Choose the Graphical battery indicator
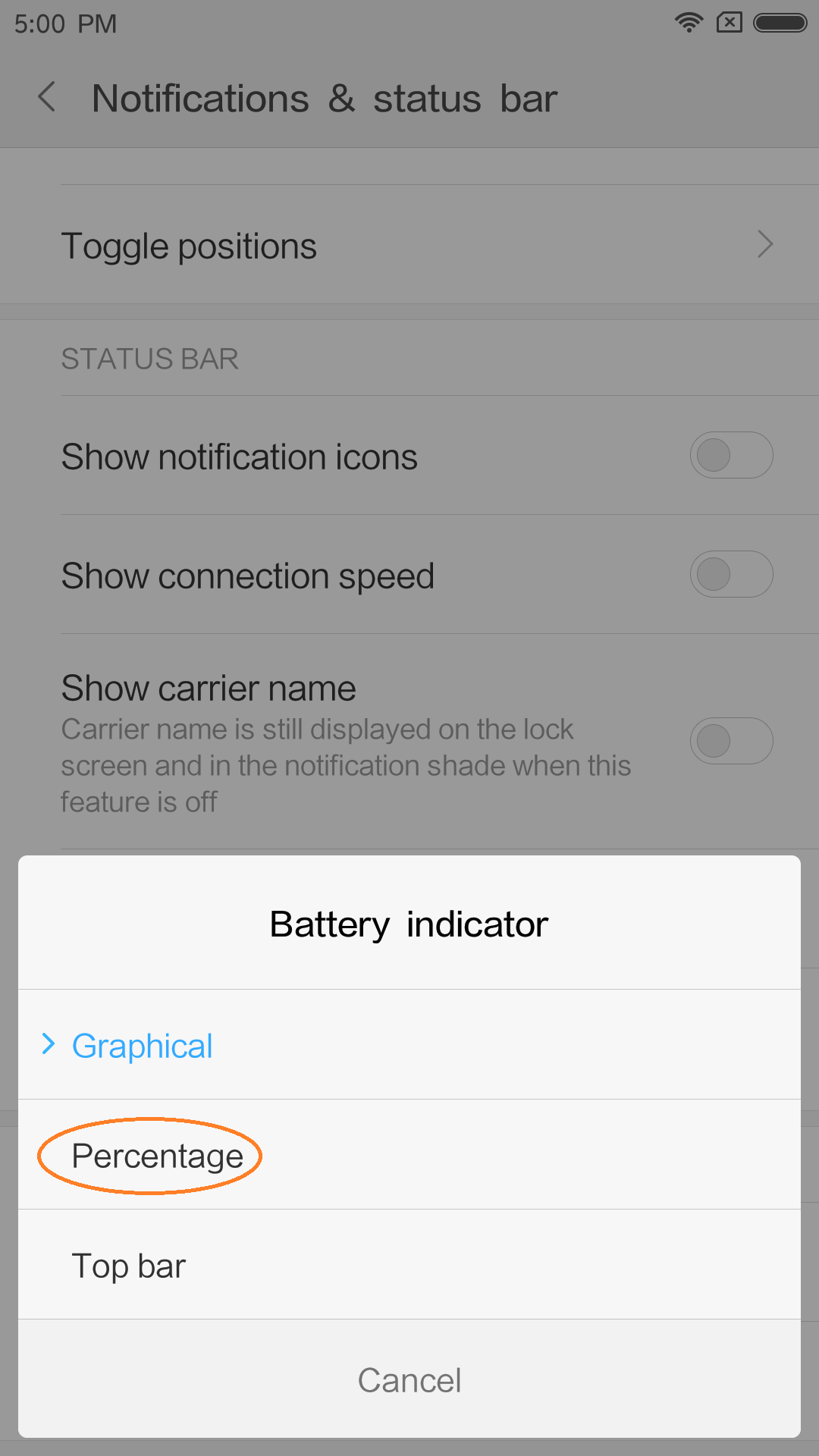Image resolution: width=819 pixels, height=1456 pixels. click(x=409, y=1044)
